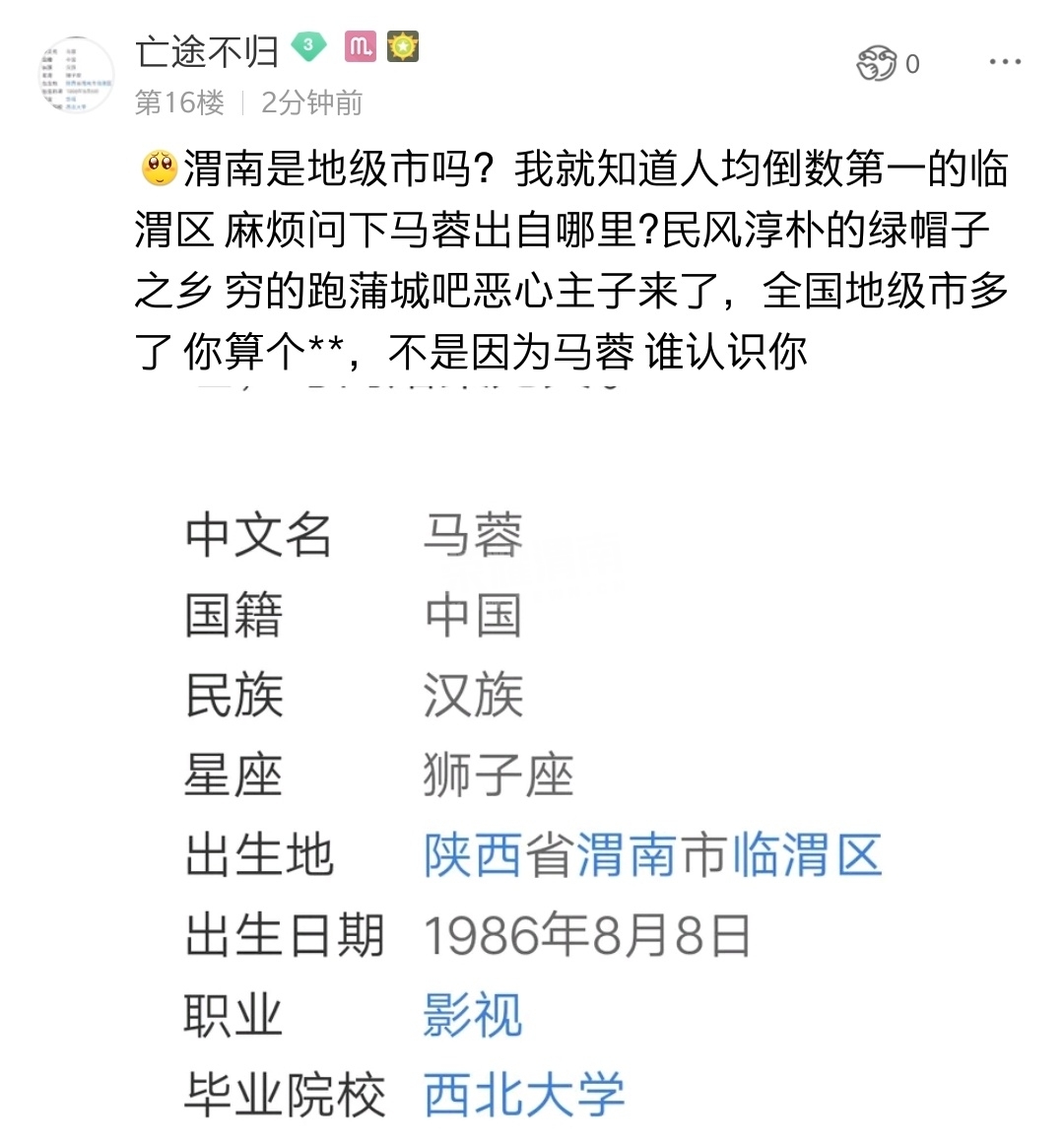Open the three-dot overflow menu

pyautogui.click(x=1004, y=62)
